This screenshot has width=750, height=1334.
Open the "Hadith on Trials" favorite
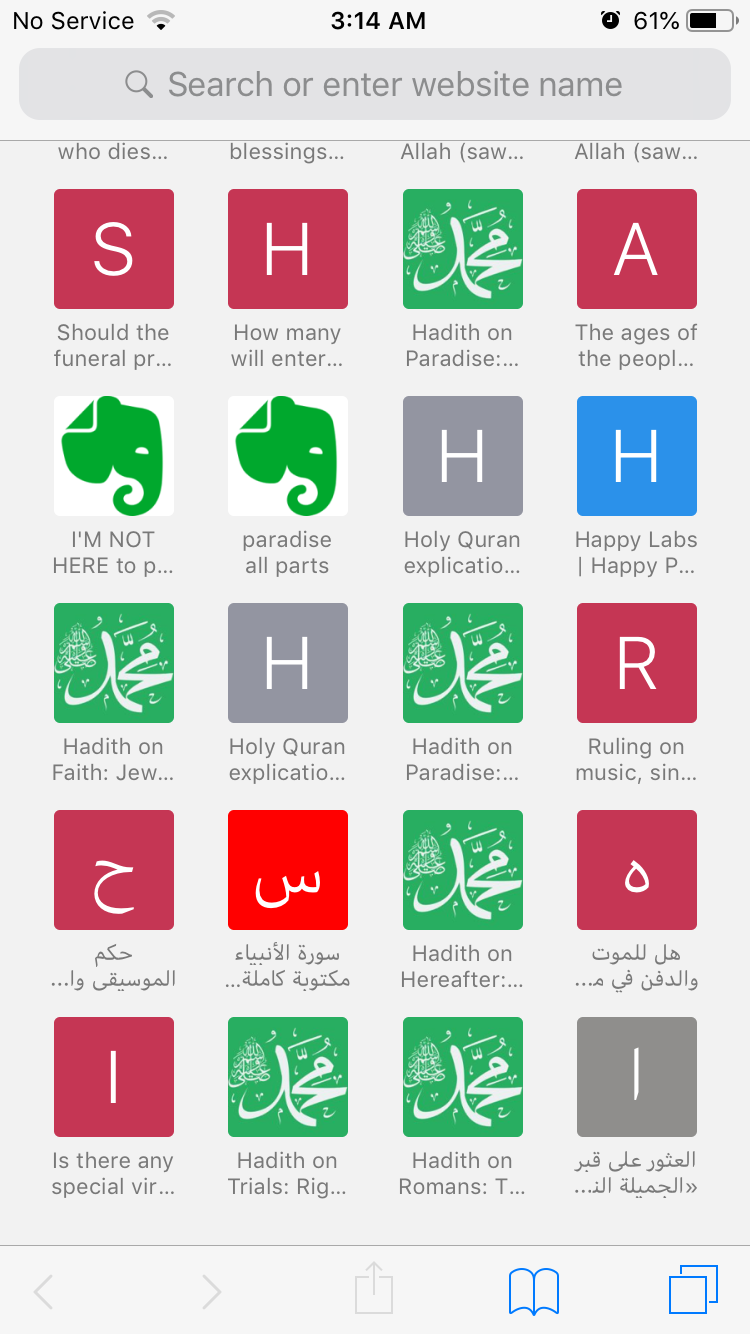point(288,1077)
